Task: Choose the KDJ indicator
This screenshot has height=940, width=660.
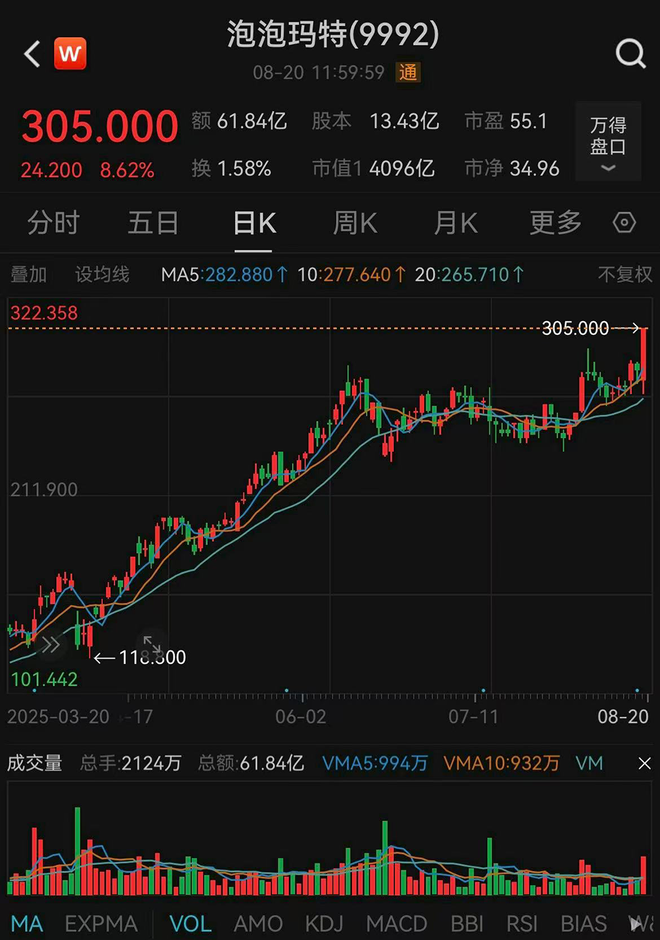Action: coord(324,923)
